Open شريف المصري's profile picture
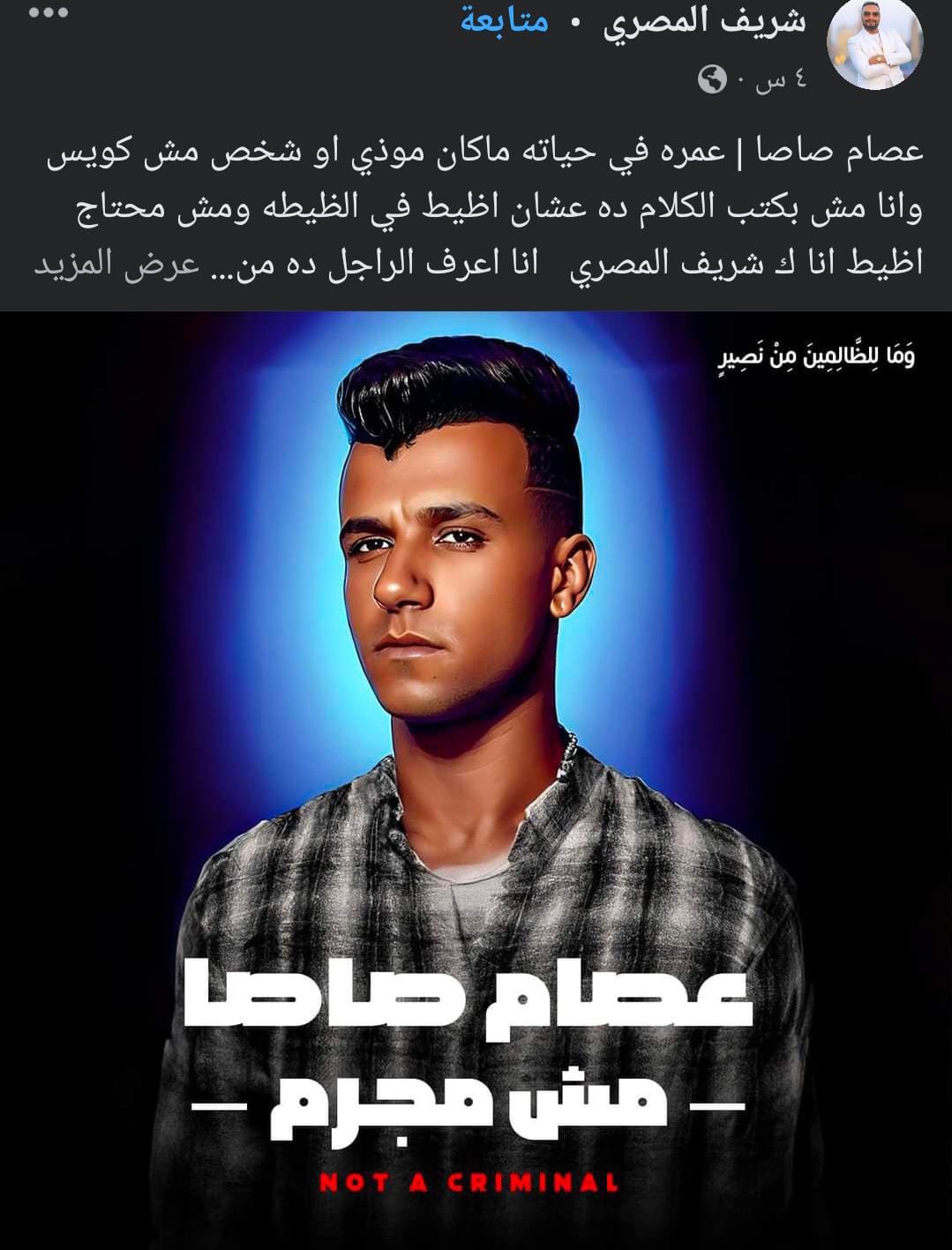Viewport: 952px width, 1250px height. 873,43
